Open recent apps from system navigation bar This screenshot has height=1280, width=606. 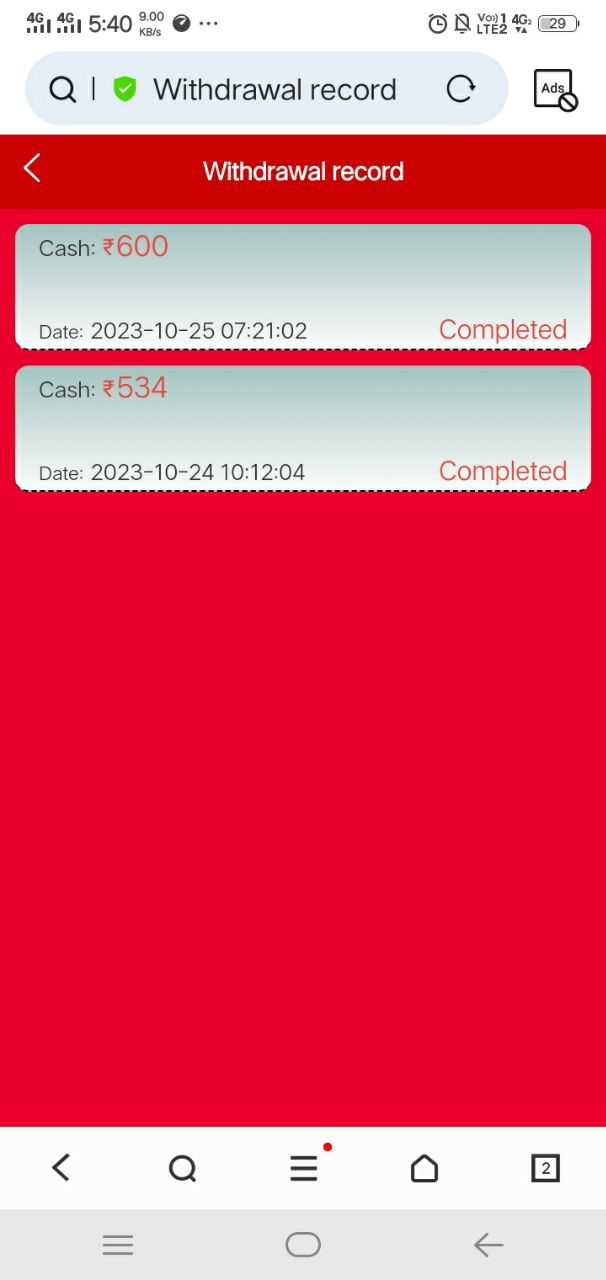tap(118, 1245)
